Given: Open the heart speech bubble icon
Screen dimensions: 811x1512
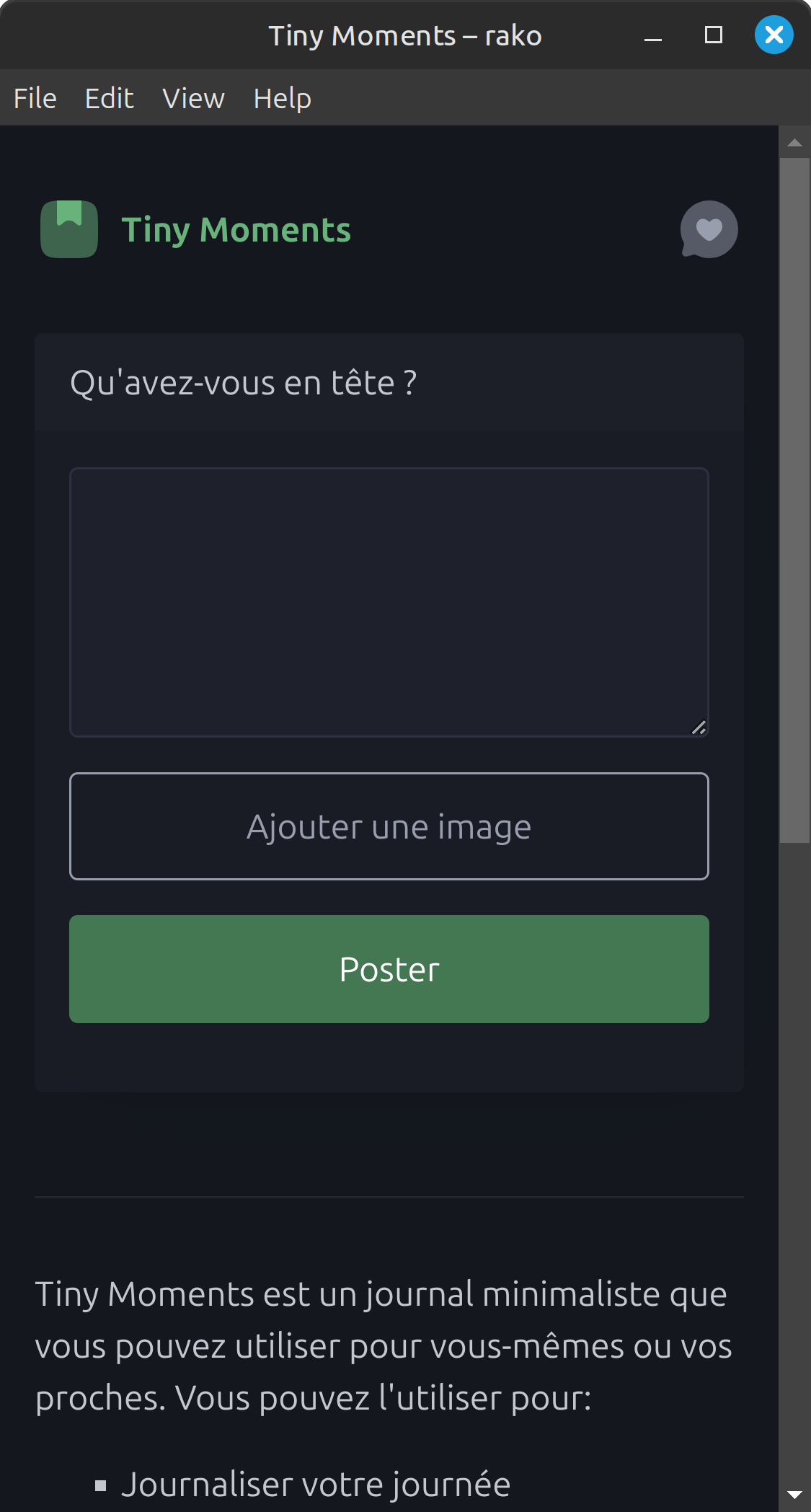Looking at the screenshot, I should (x=709, y=229).
